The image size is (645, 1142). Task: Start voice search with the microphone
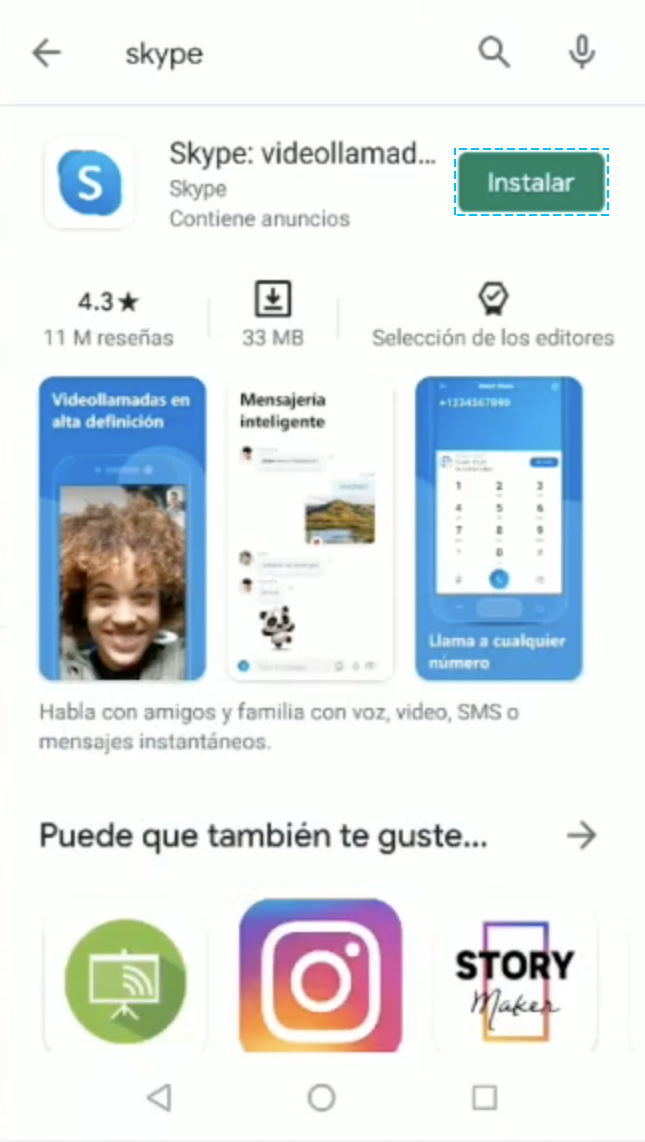[x=582, y=52]
